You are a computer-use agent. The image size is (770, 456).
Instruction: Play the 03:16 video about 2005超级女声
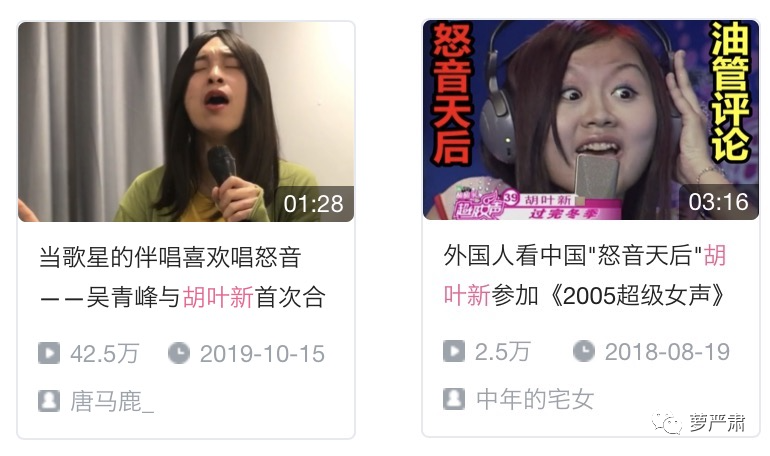tap(591, 122)
